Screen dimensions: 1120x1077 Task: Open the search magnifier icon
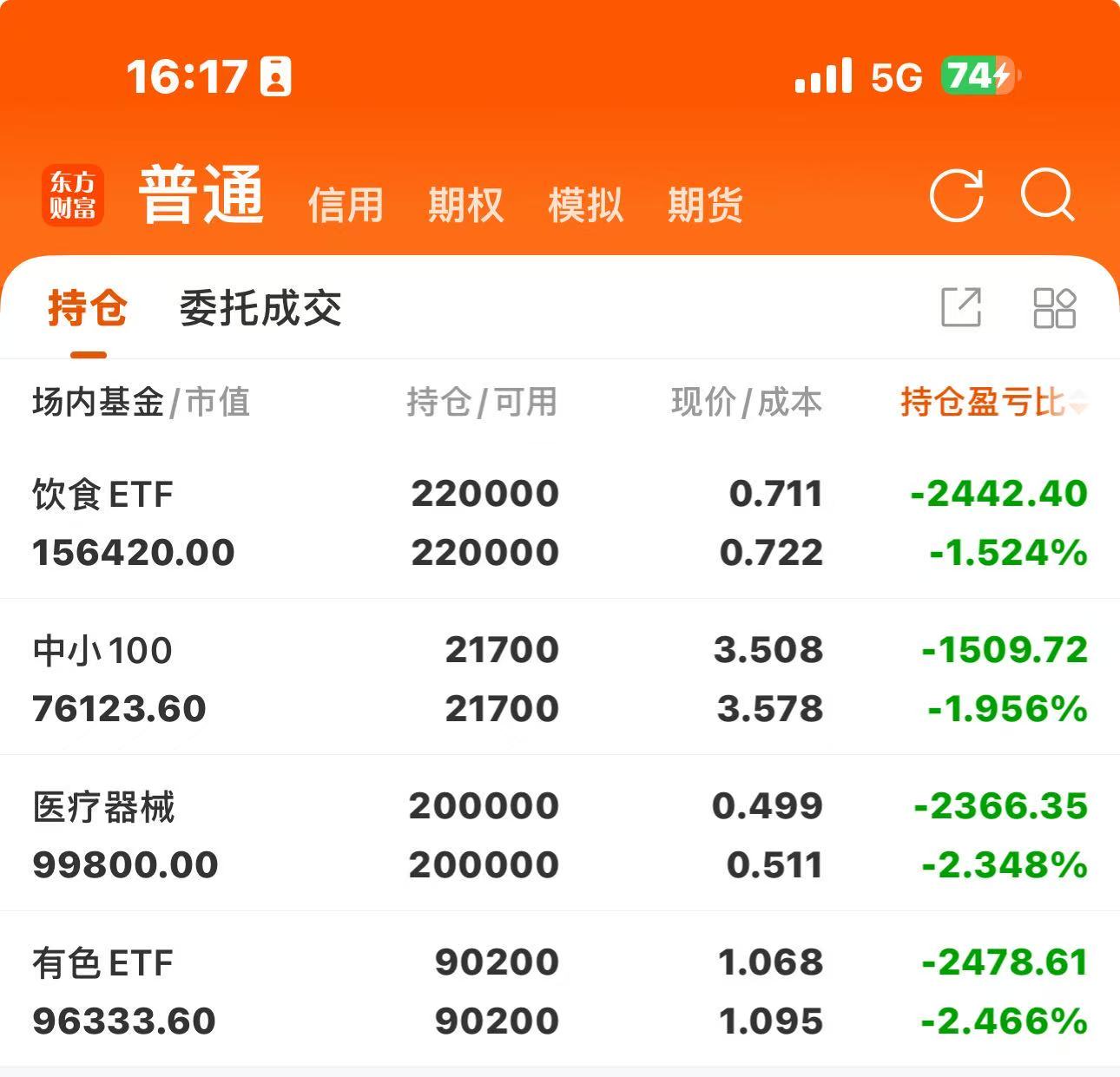1047,195
